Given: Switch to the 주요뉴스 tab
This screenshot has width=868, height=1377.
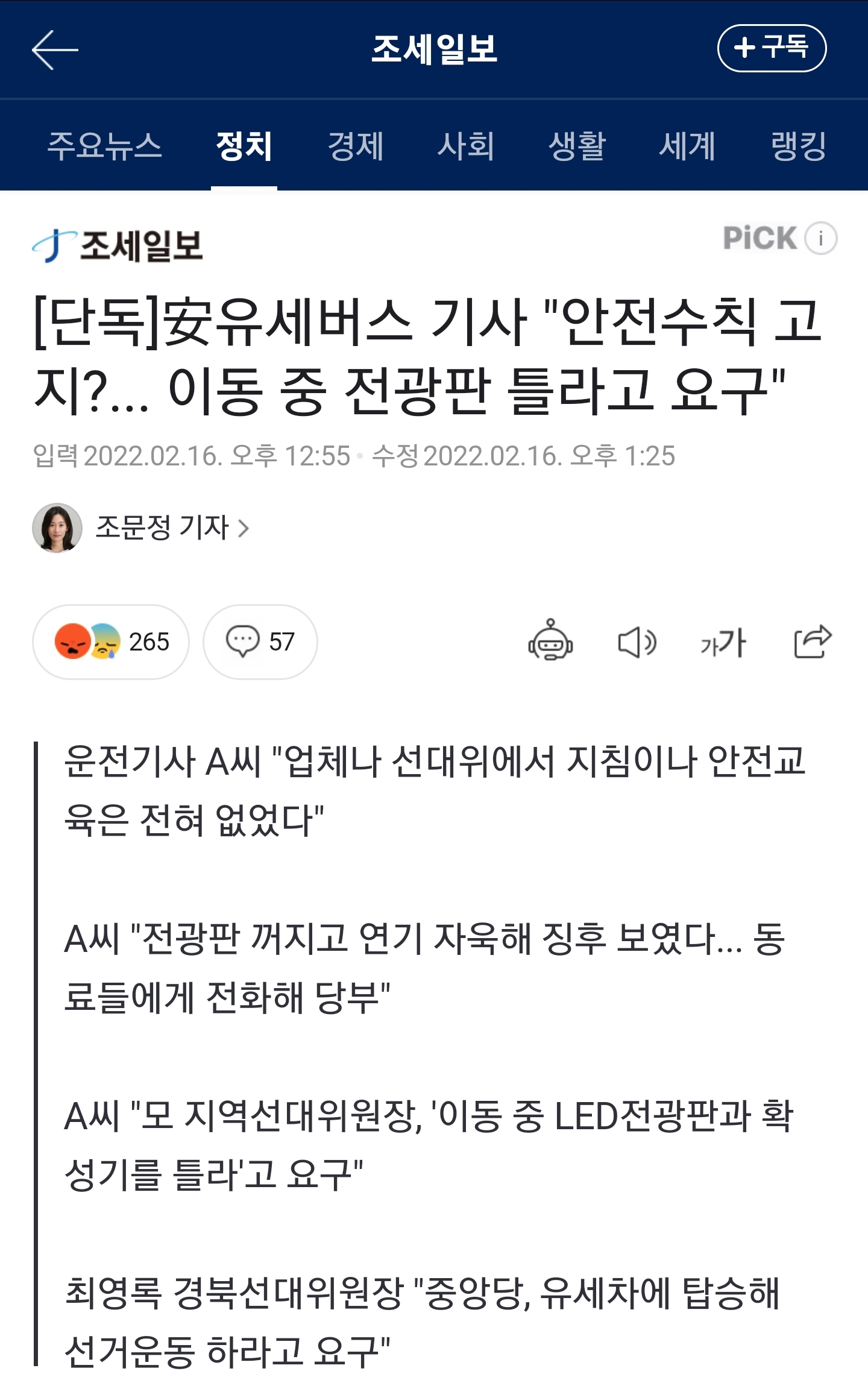Looking at the screenshot, I should [105, 146].
